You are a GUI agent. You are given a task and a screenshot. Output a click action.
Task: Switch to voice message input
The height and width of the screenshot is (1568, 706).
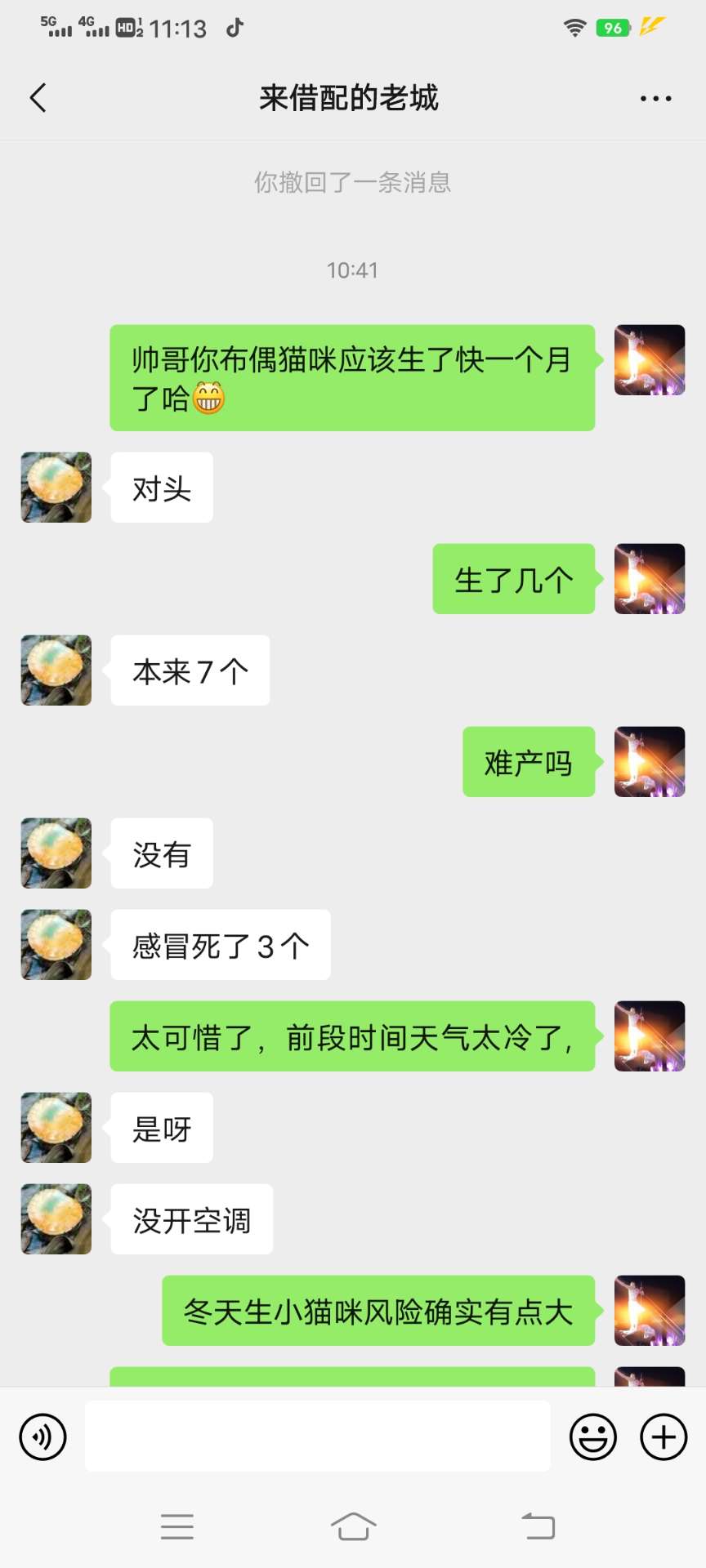[42, 1437]
